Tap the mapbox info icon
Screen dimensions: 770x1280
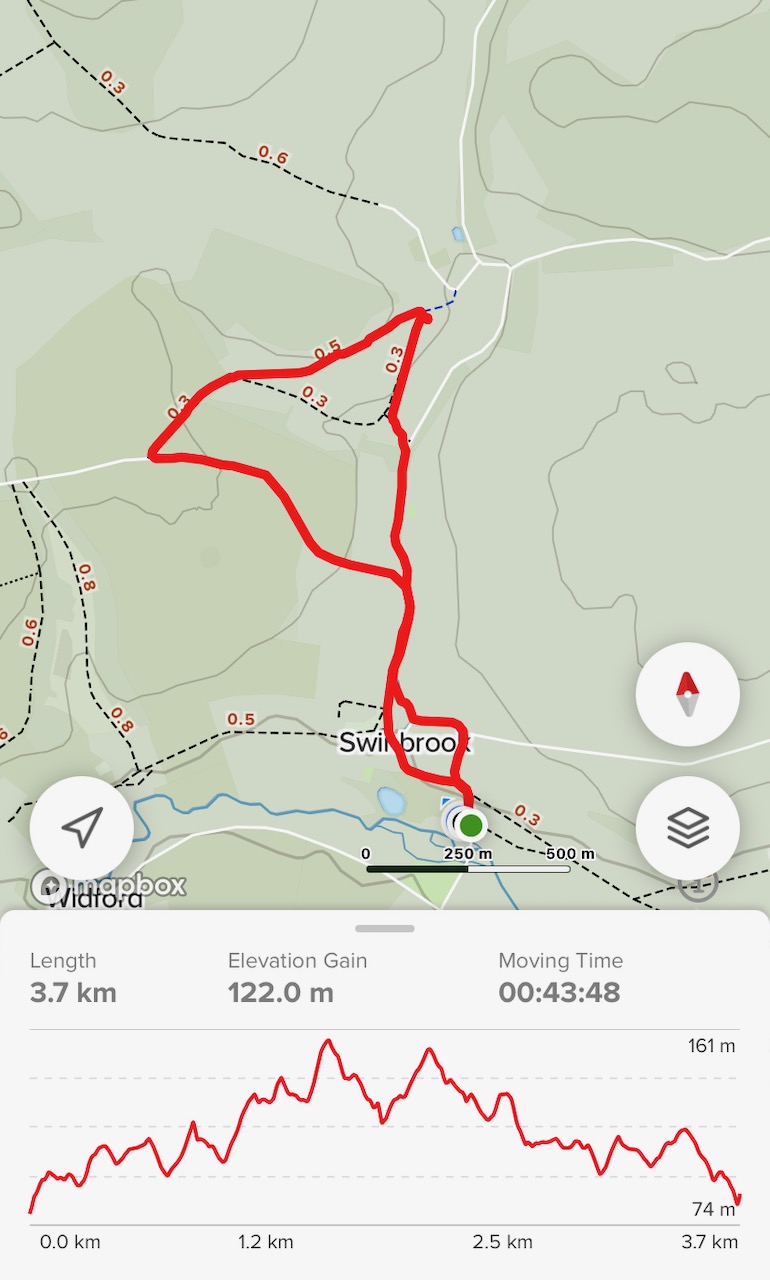coord(699,884)
